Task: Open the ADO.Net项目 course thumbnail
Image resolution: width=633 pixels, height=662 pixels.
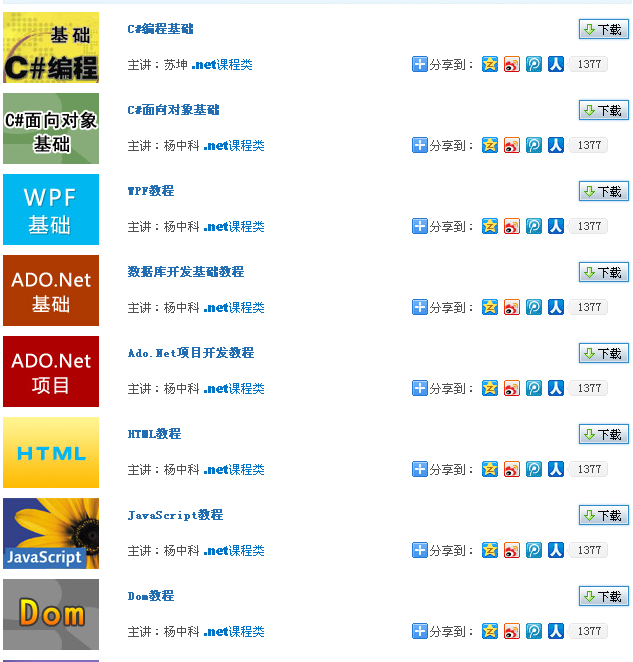Action: pyautogui.click(x=51, y=371)
